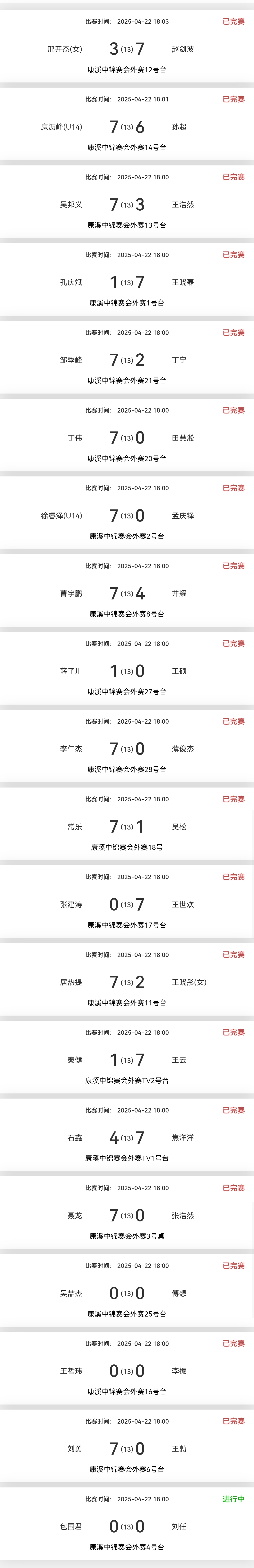Open the match 曹宇鹏 versus 井耀
Screen dimensions: 254x1568
point(127,594)
